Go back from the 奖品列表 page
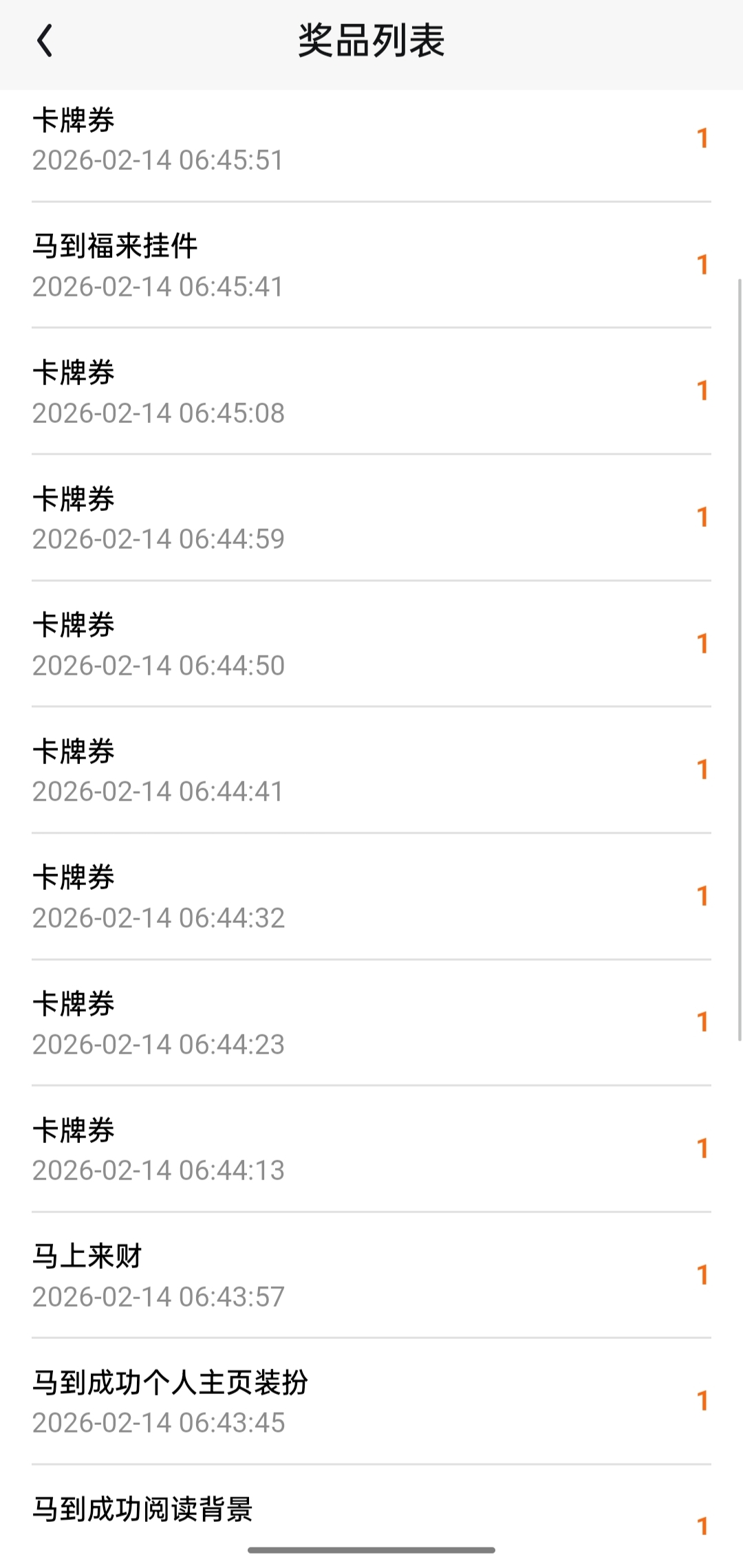The image size is (743, 1568). (45, 41)
